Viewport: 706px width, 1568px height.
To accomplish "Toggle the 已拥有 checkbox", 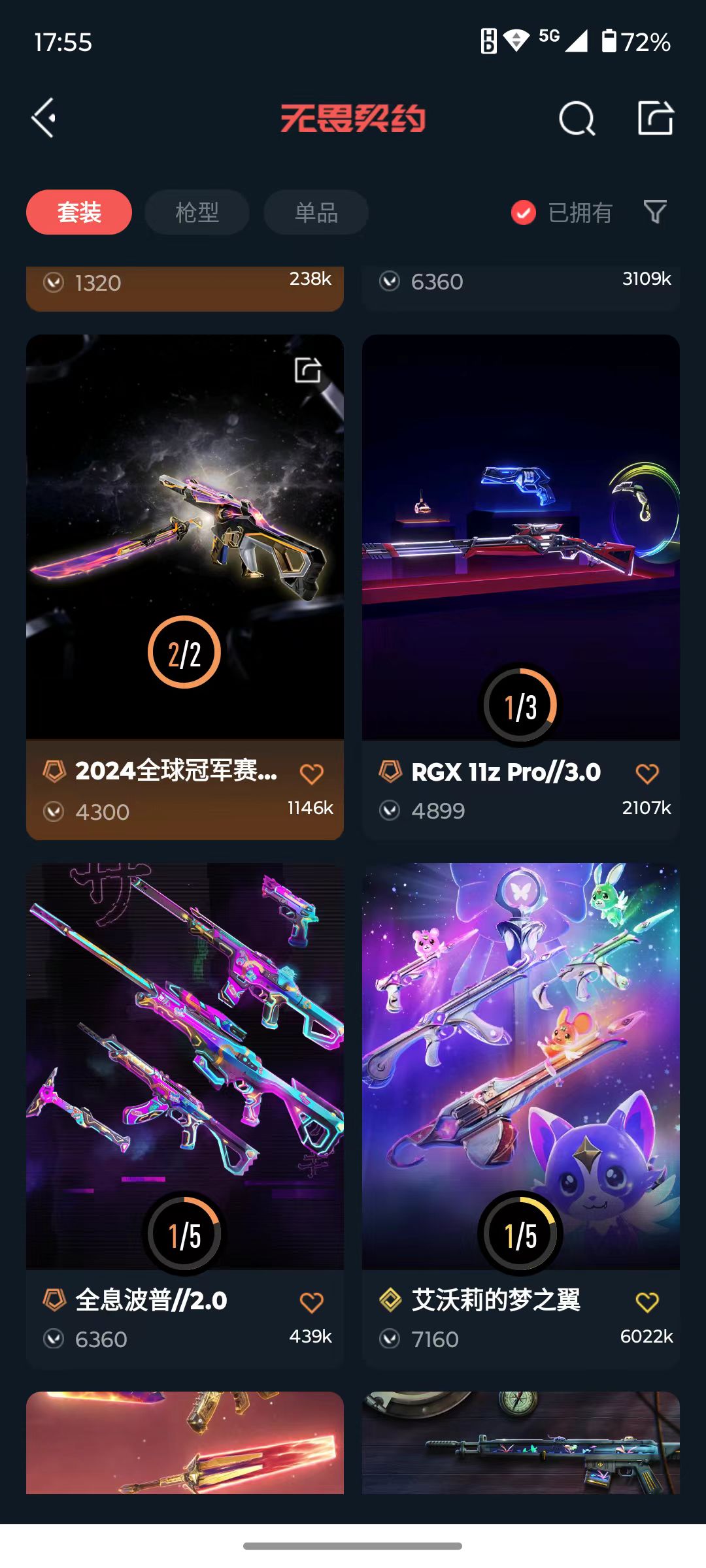I will pos(524,212).
